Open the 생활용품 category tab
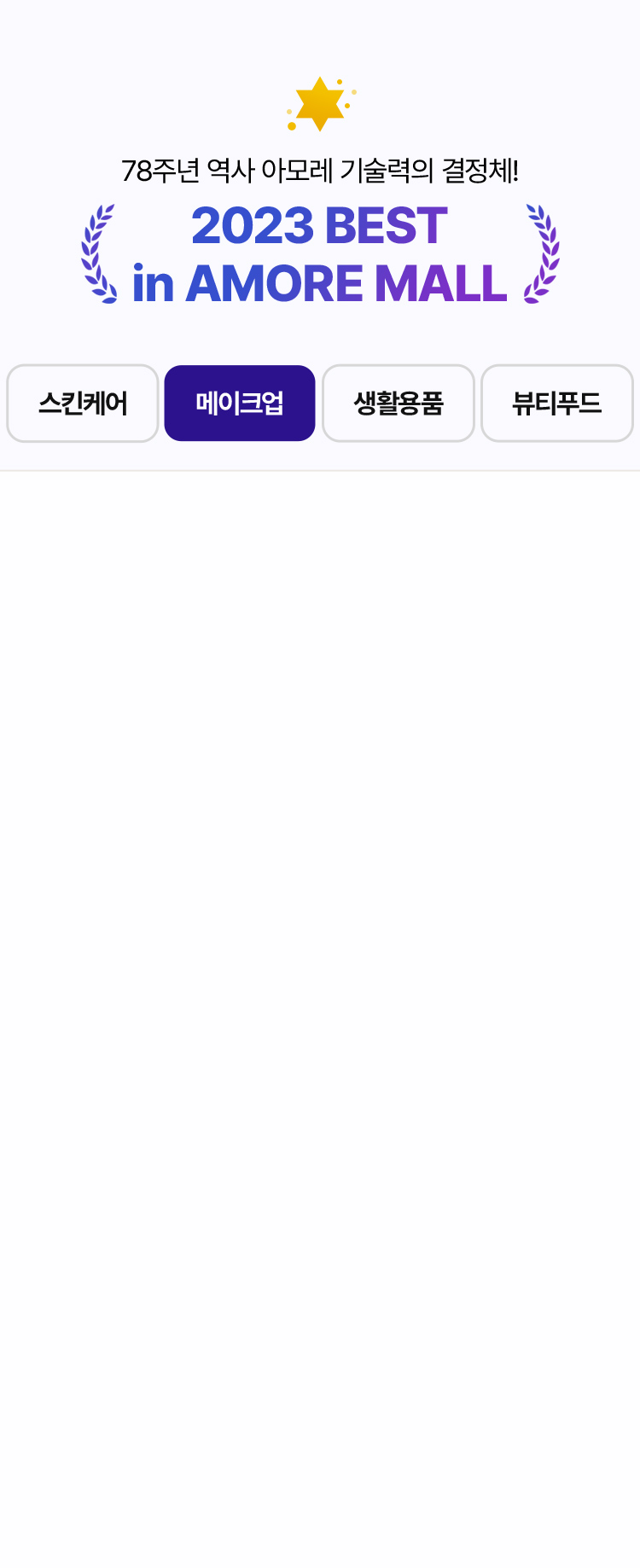This screenshot has height=1568, width=640. coord(399,404)
